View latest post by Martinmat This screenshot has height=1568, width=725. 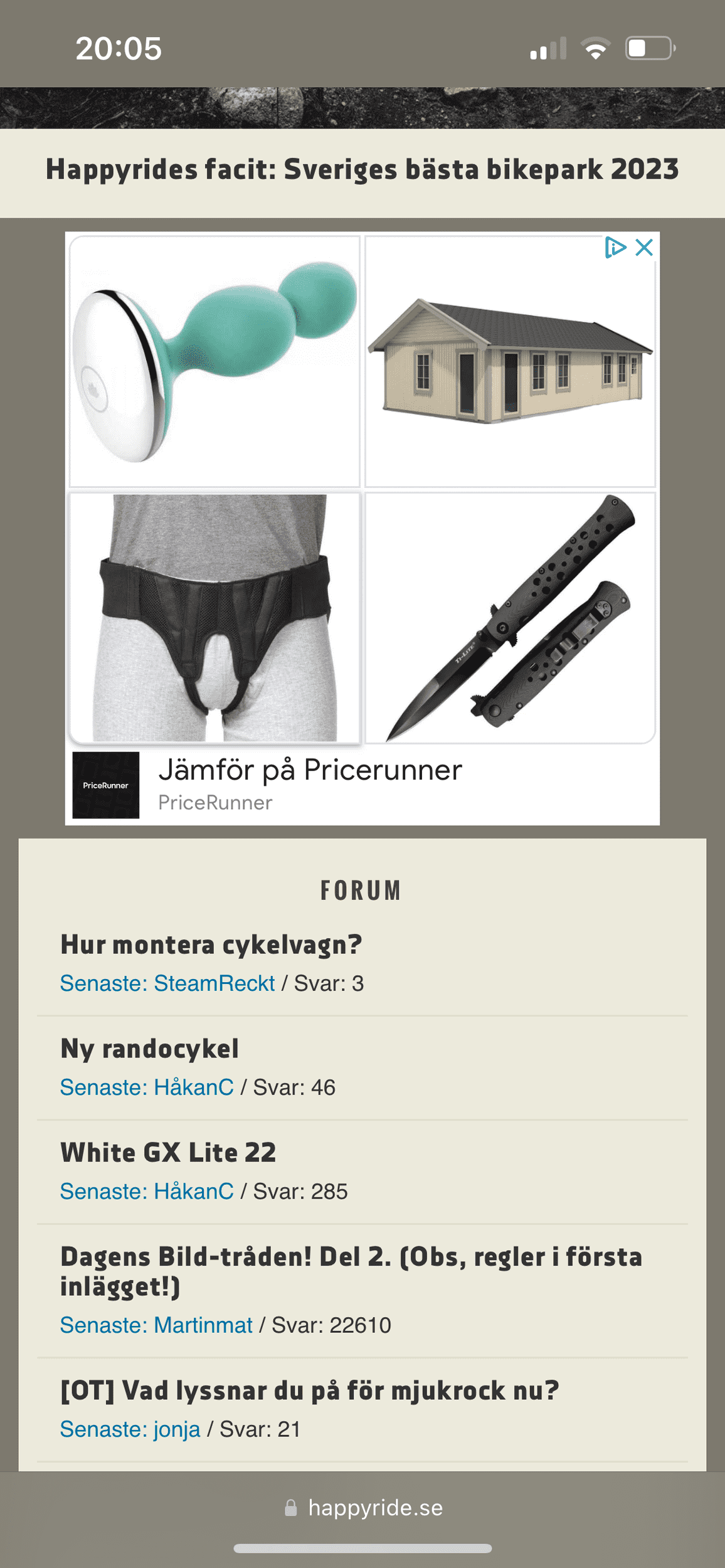[x=156, y=1325]
